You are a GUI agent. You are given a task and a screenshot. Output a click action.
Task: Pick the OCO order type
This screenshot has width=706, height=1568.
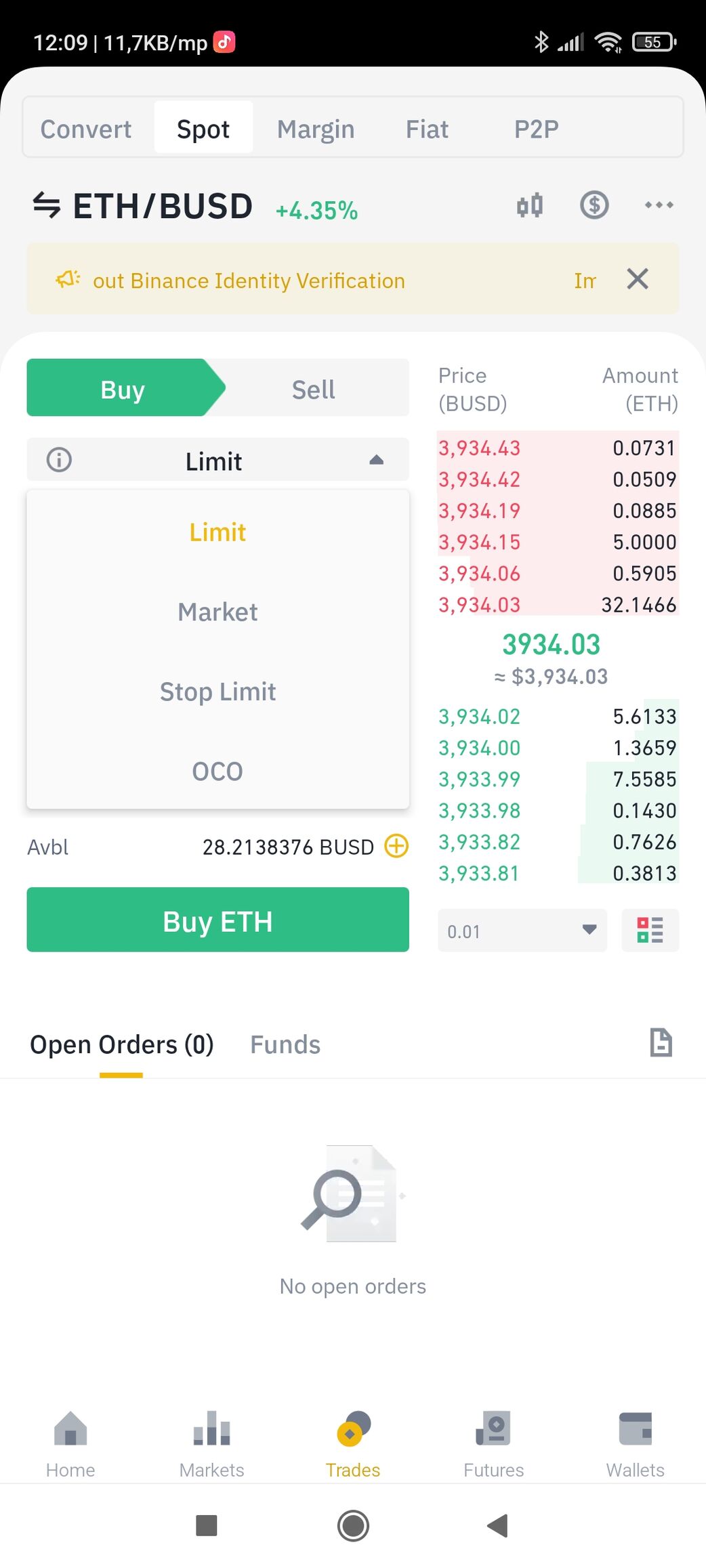(x=217, y=771)
